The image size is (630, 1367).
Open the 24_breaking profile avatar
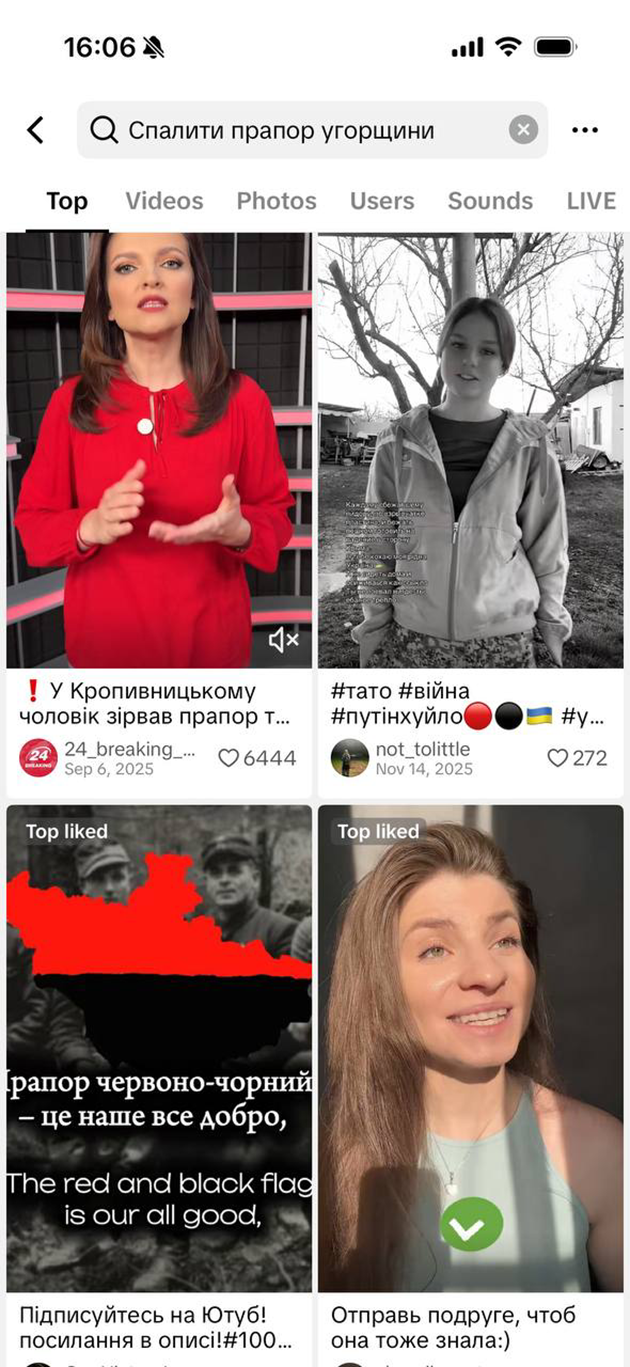pyautogui.click(x=38, y=758)
